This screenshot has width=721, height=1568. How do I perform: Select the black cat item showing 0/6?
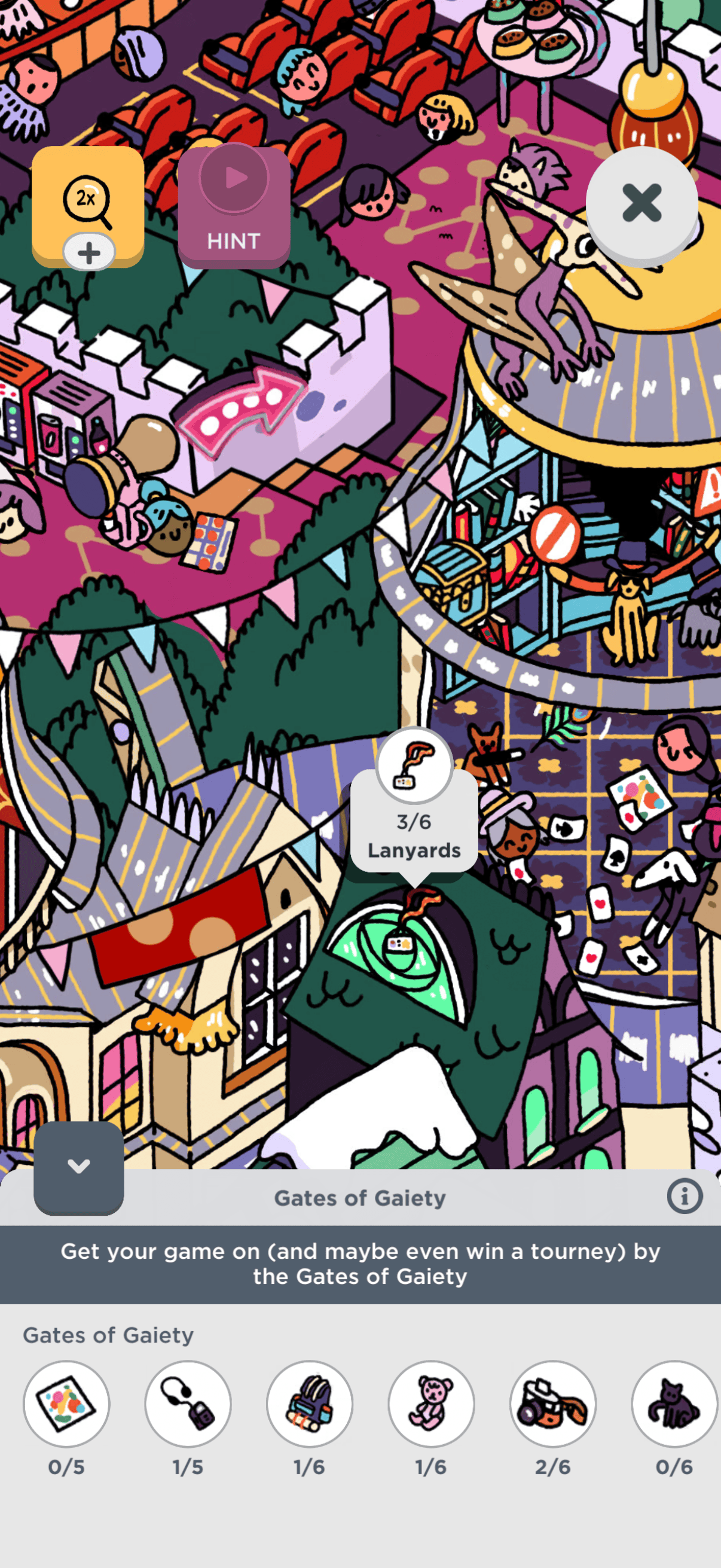[674, 1404]
